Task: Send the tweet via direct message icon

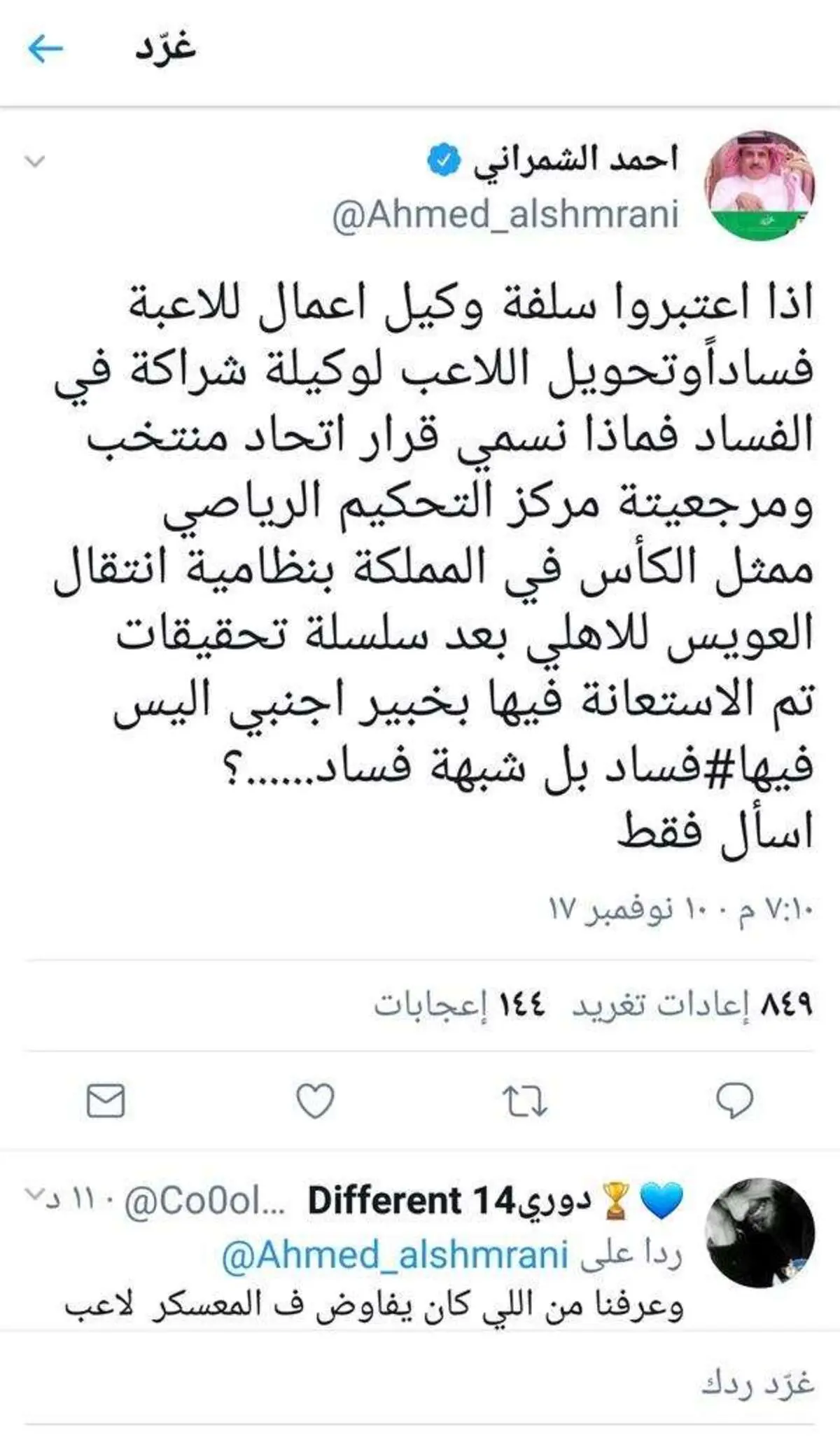Action: 106,1101
